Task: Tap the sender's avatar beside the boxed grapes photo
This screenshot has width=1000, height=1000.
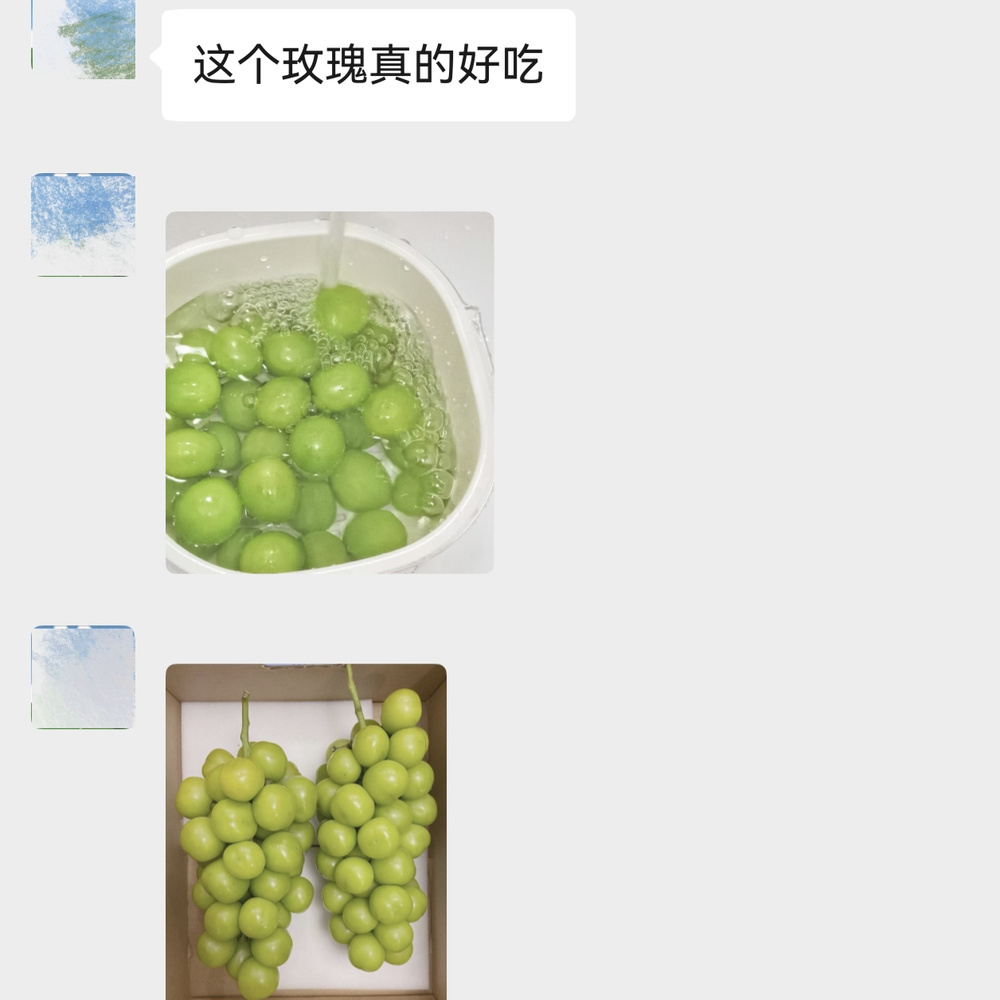Action: pyautogui.click(x=83, y=677)
